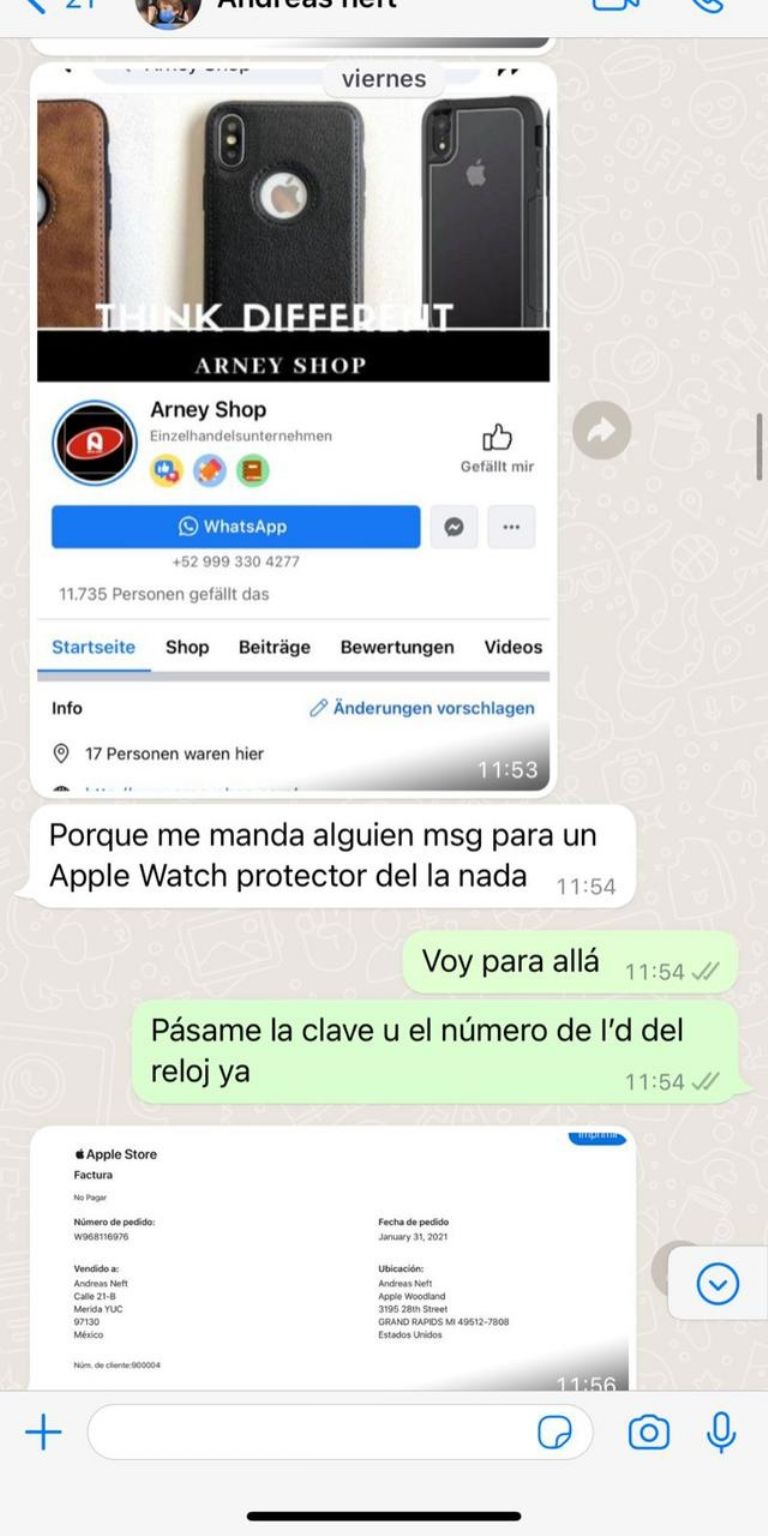
Task: Start a video call with Andreas
Action: pyautogui.click(x=617, y=5)
